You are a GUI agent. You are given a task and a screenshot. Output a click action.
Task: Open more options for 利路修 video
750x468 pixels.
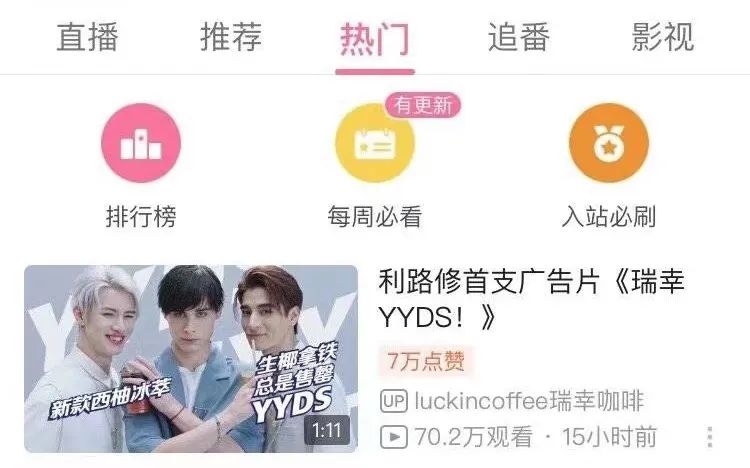pyautogui.click(x=710, y=437)
